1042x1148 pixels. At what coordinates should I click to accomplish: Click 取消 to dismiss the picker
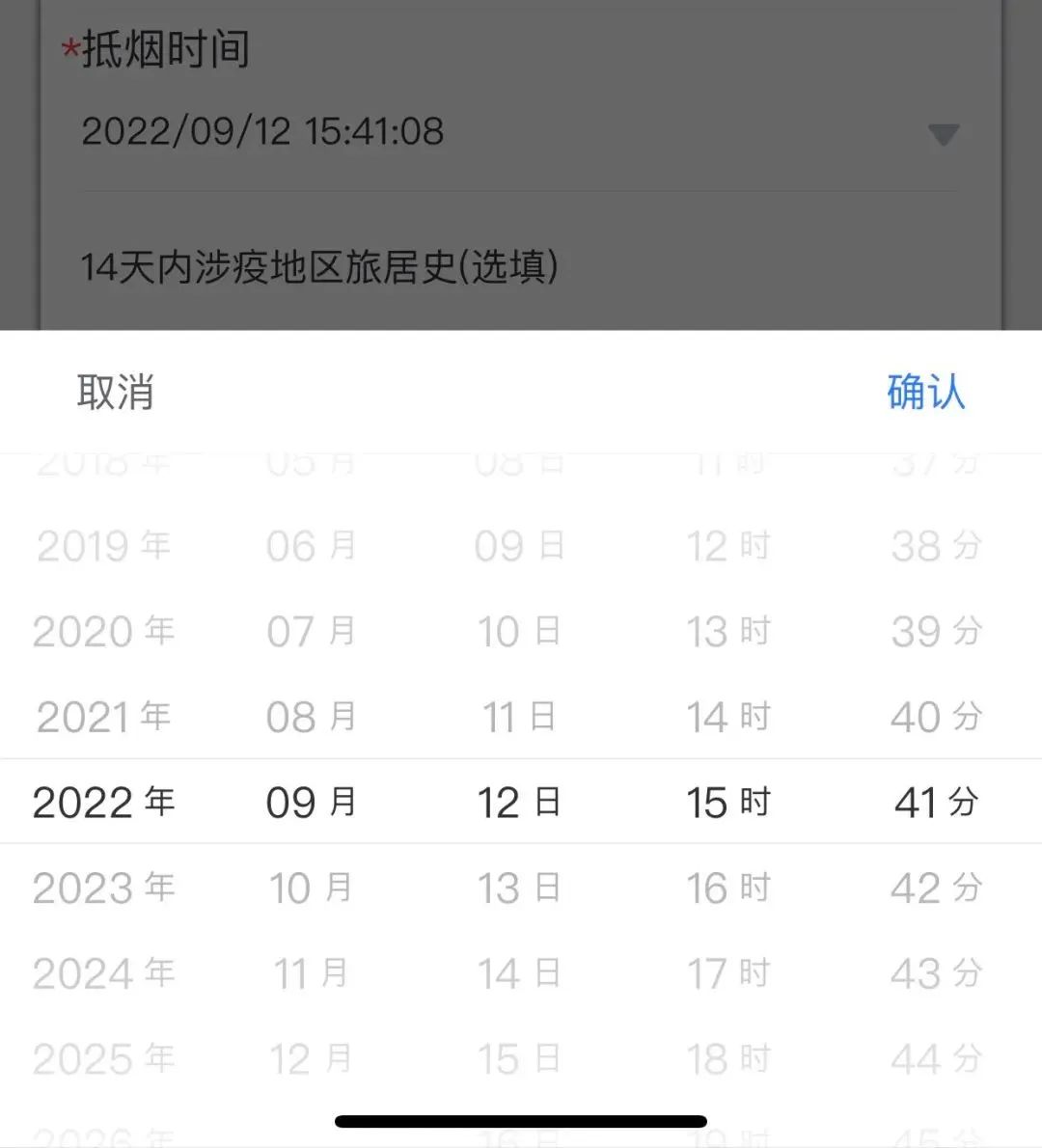coord(115,393)
